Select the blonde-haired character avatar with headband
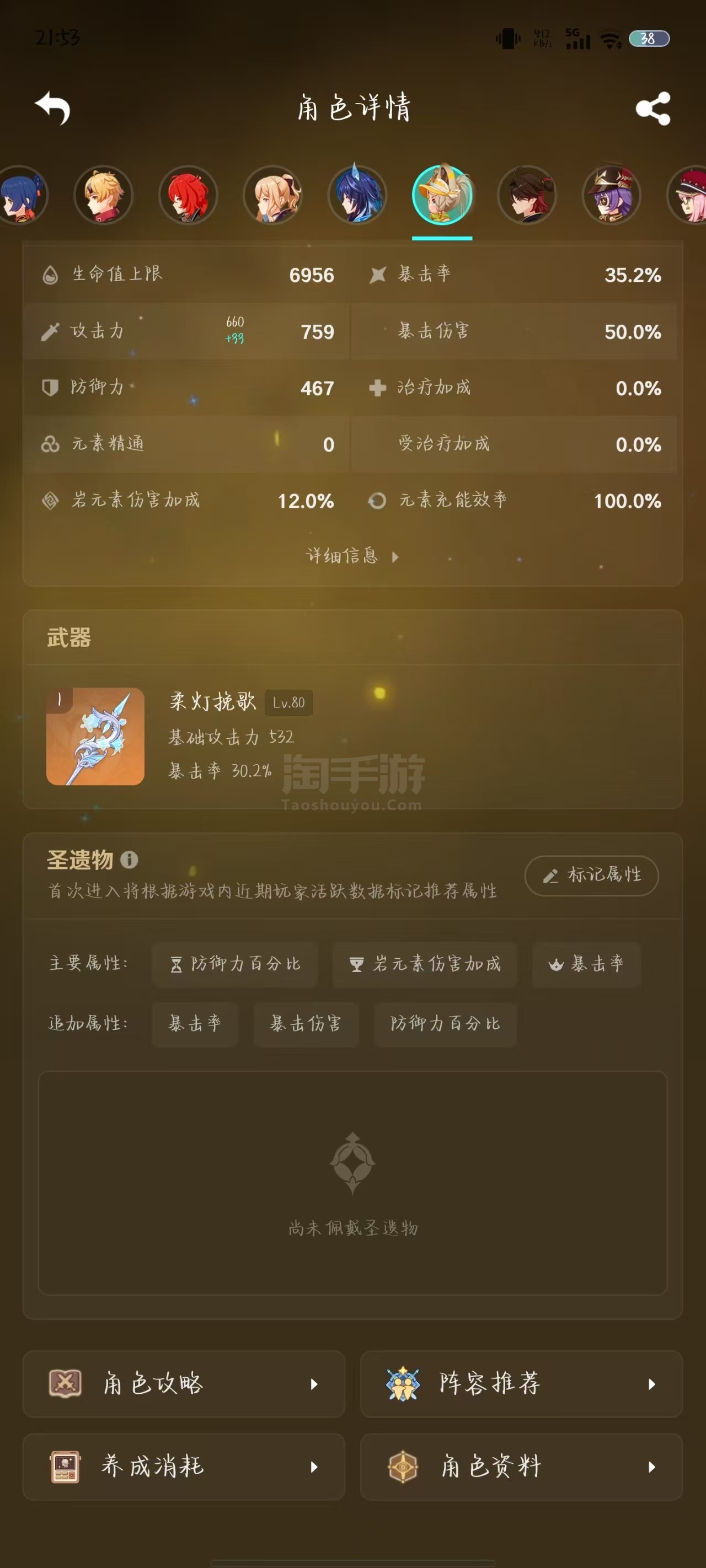Image resolution: width=706 pixels, height=1568 pixels. 103,195
